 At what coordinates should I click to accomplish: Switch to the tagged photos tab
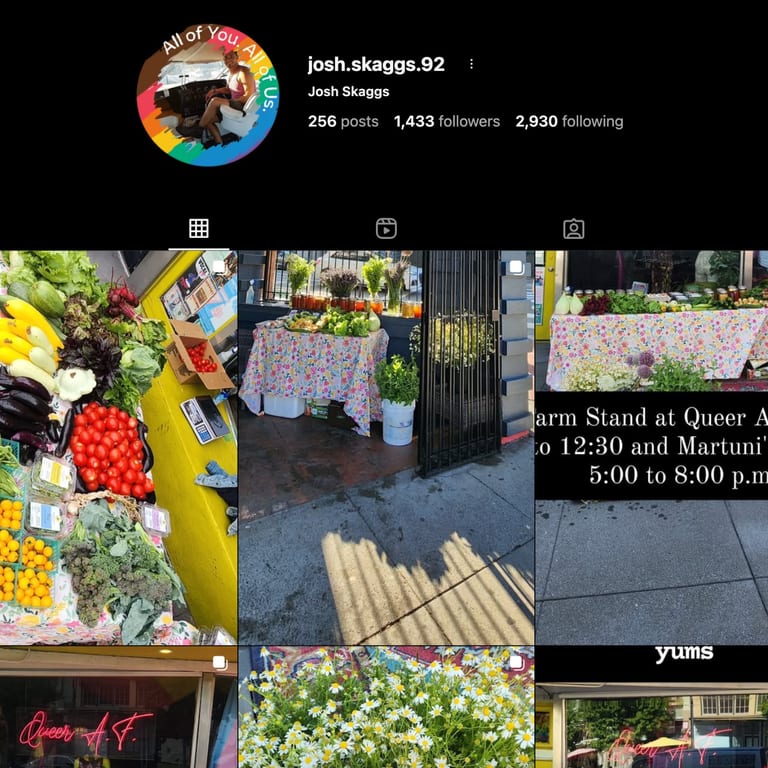[573, 228]
